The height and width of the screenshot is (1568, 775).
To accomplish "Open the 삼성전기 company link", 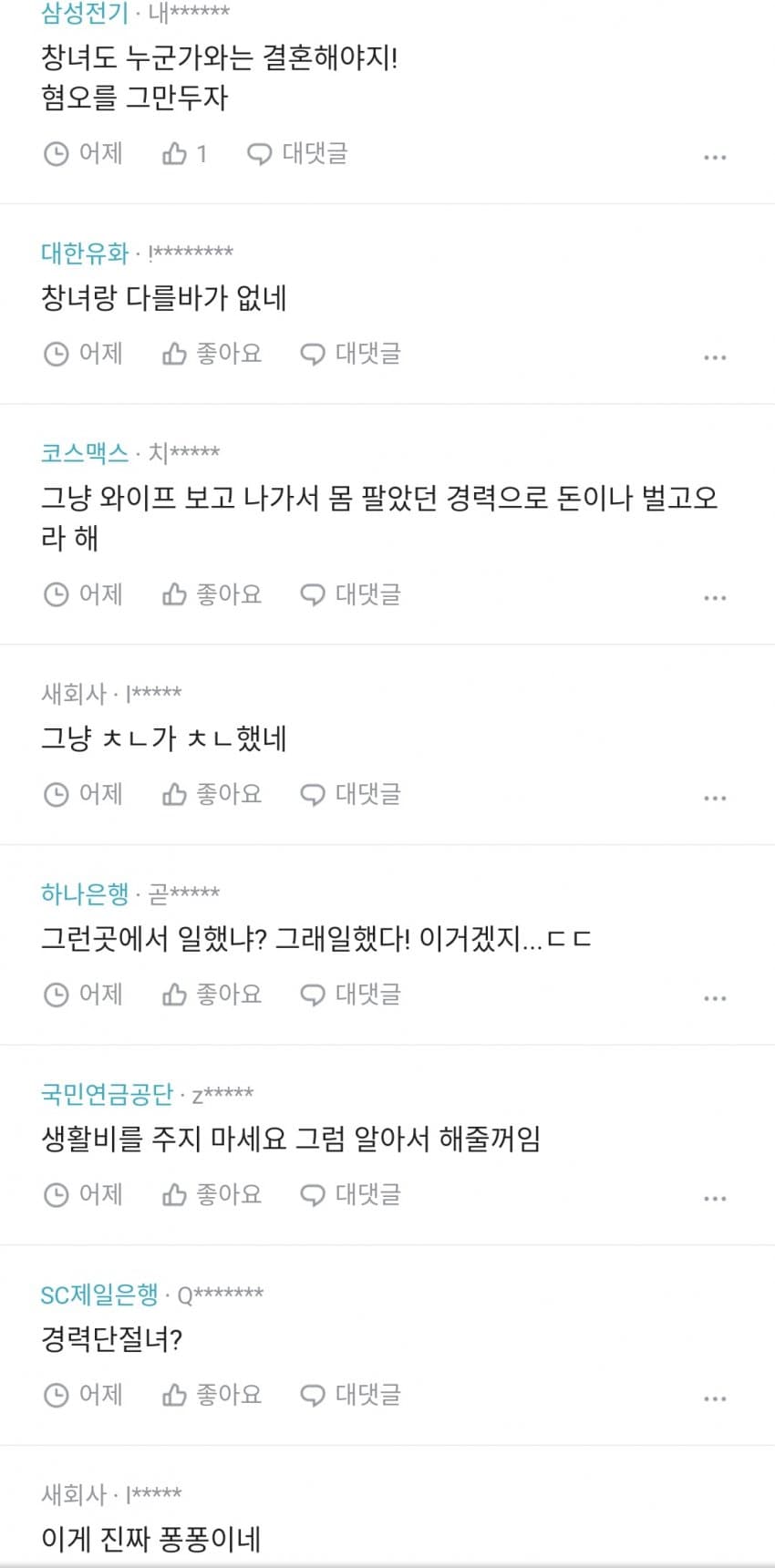I will pos(84,13).
